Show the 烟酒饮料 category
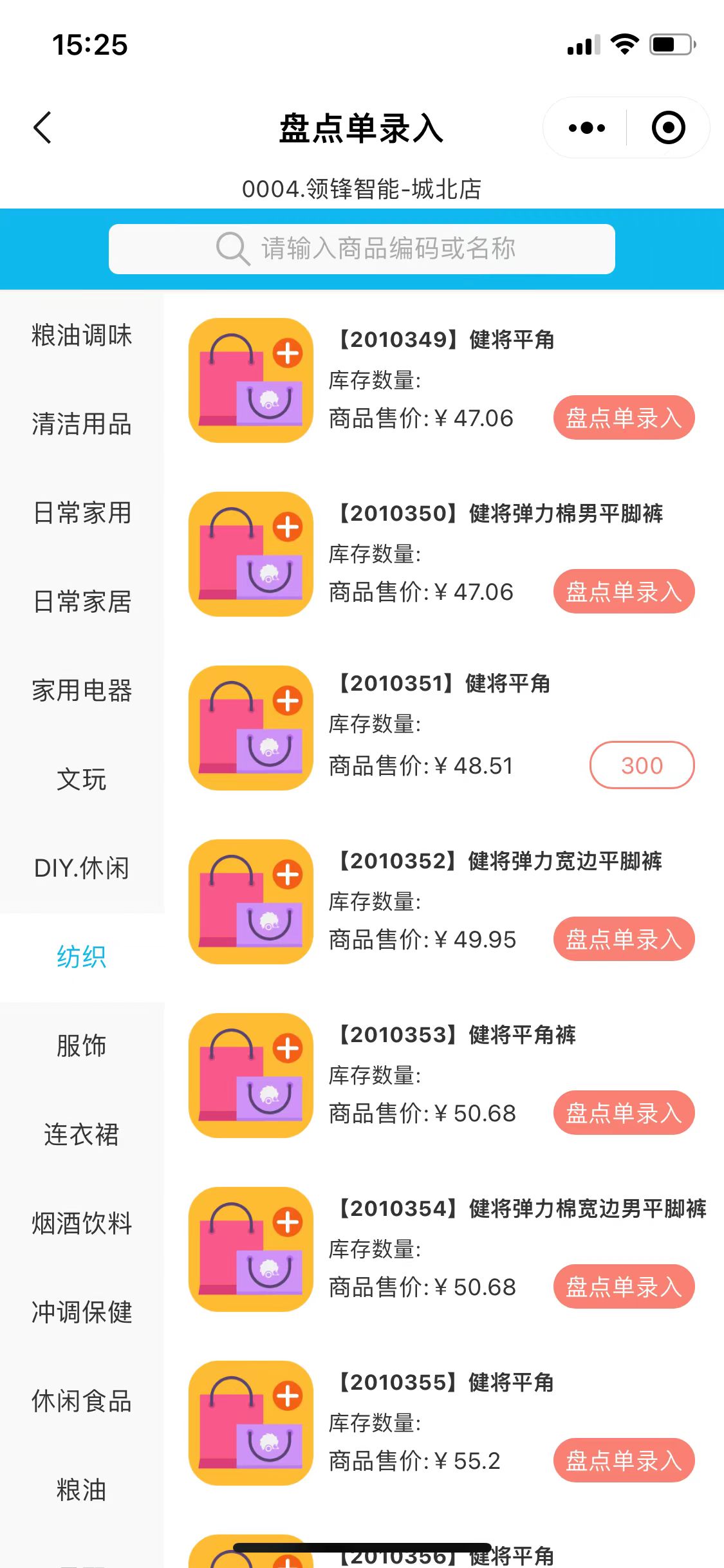 click(x=82, y=1224)
